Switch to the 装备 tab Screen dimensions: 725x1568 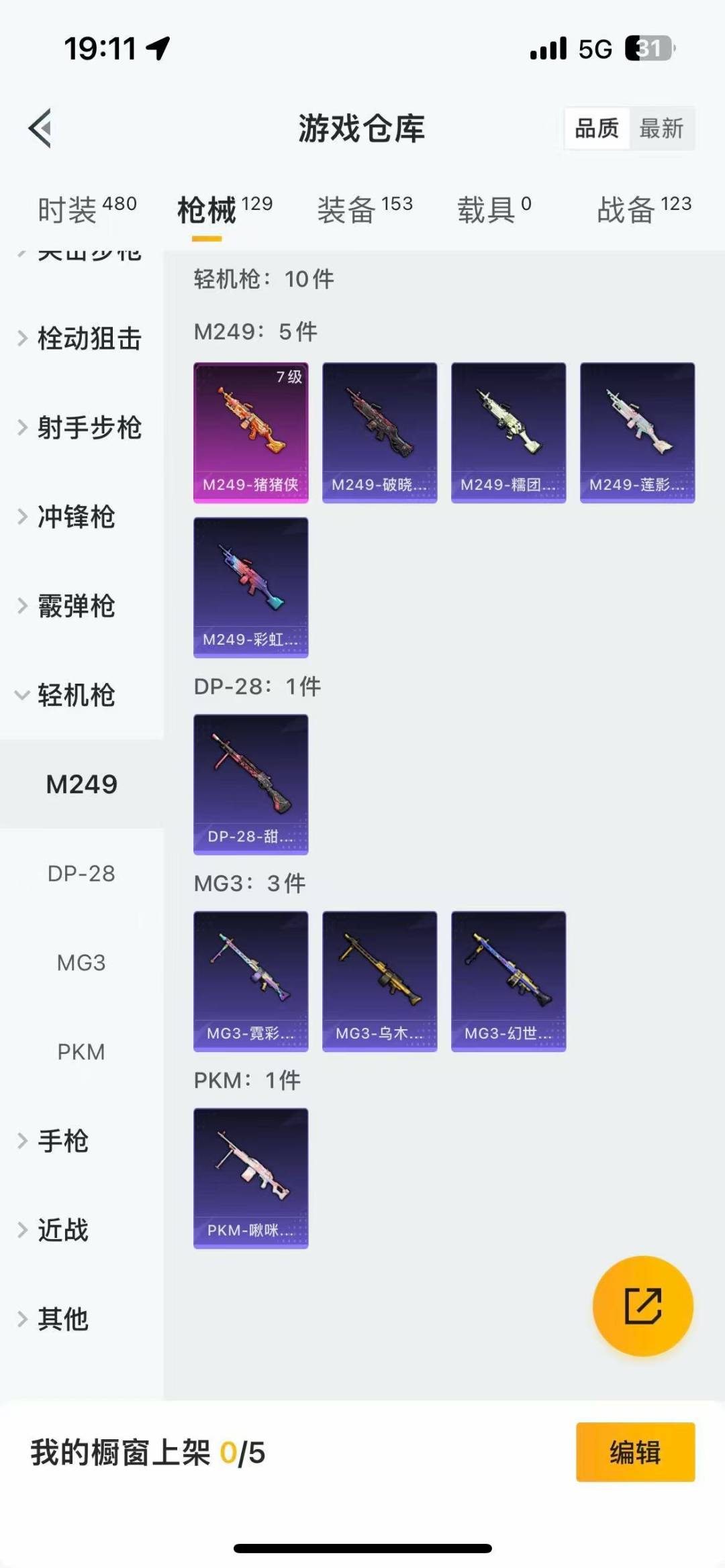point(365,209)
